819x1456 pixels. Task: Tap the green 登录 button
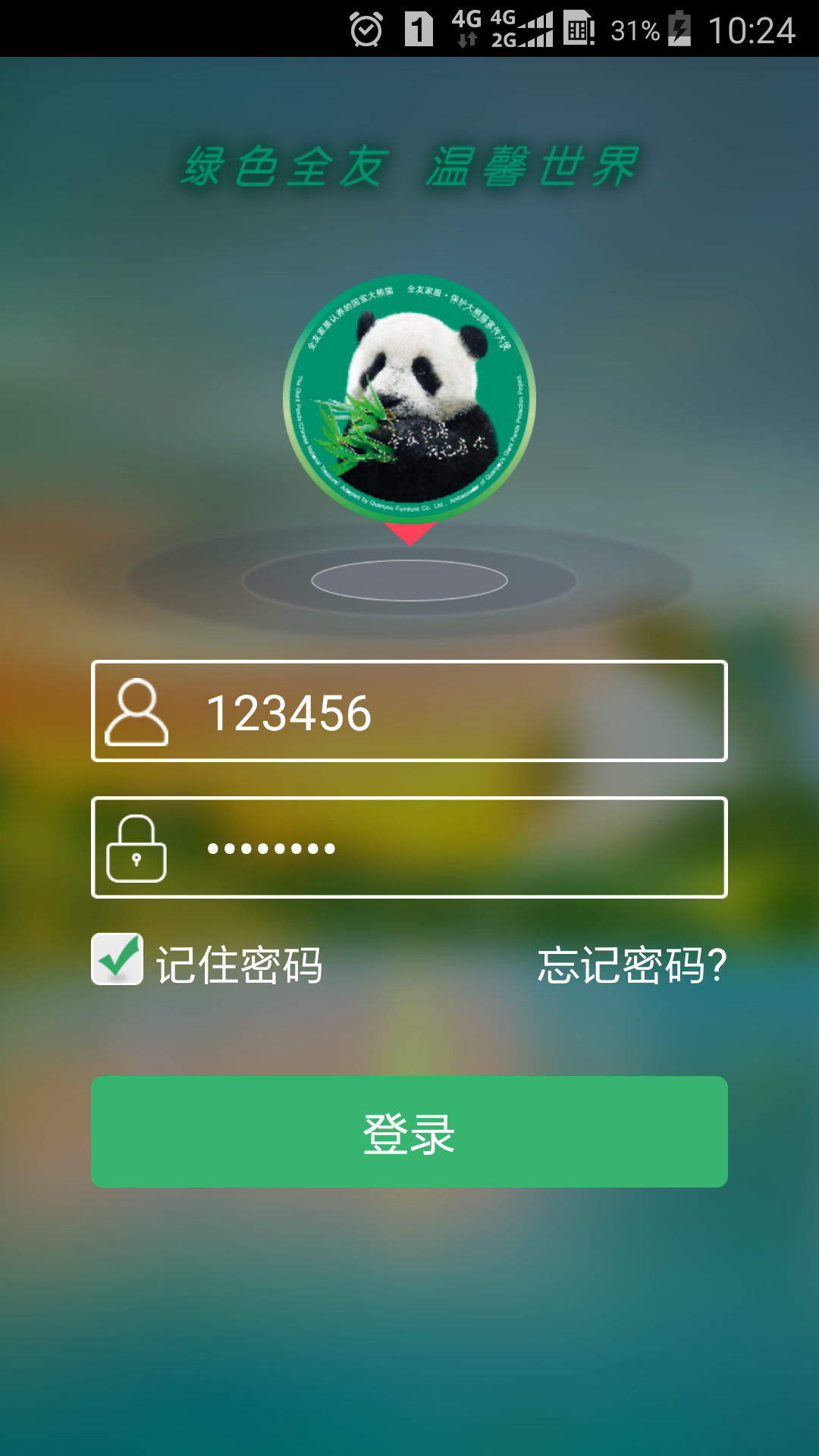[409, 1131]
